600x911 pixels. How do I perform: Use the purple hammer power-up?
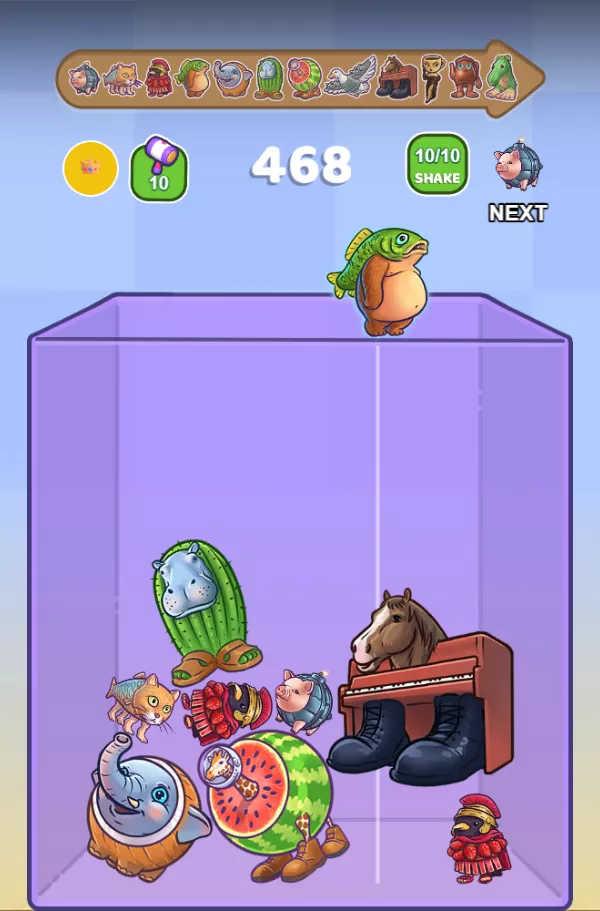(159, 170)
